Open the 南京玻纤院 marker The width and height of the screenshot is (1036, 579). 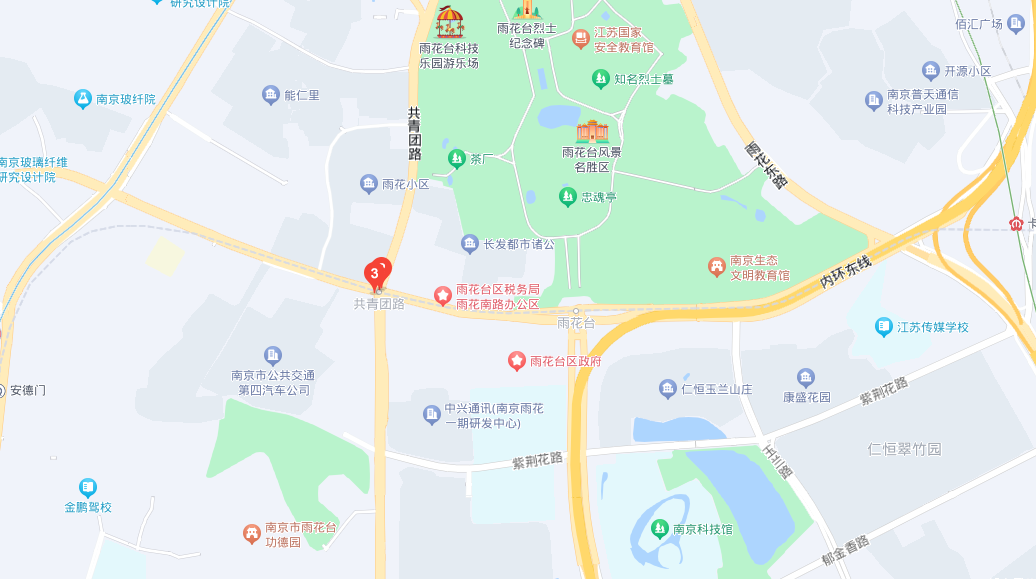click(x=83, y=99)
